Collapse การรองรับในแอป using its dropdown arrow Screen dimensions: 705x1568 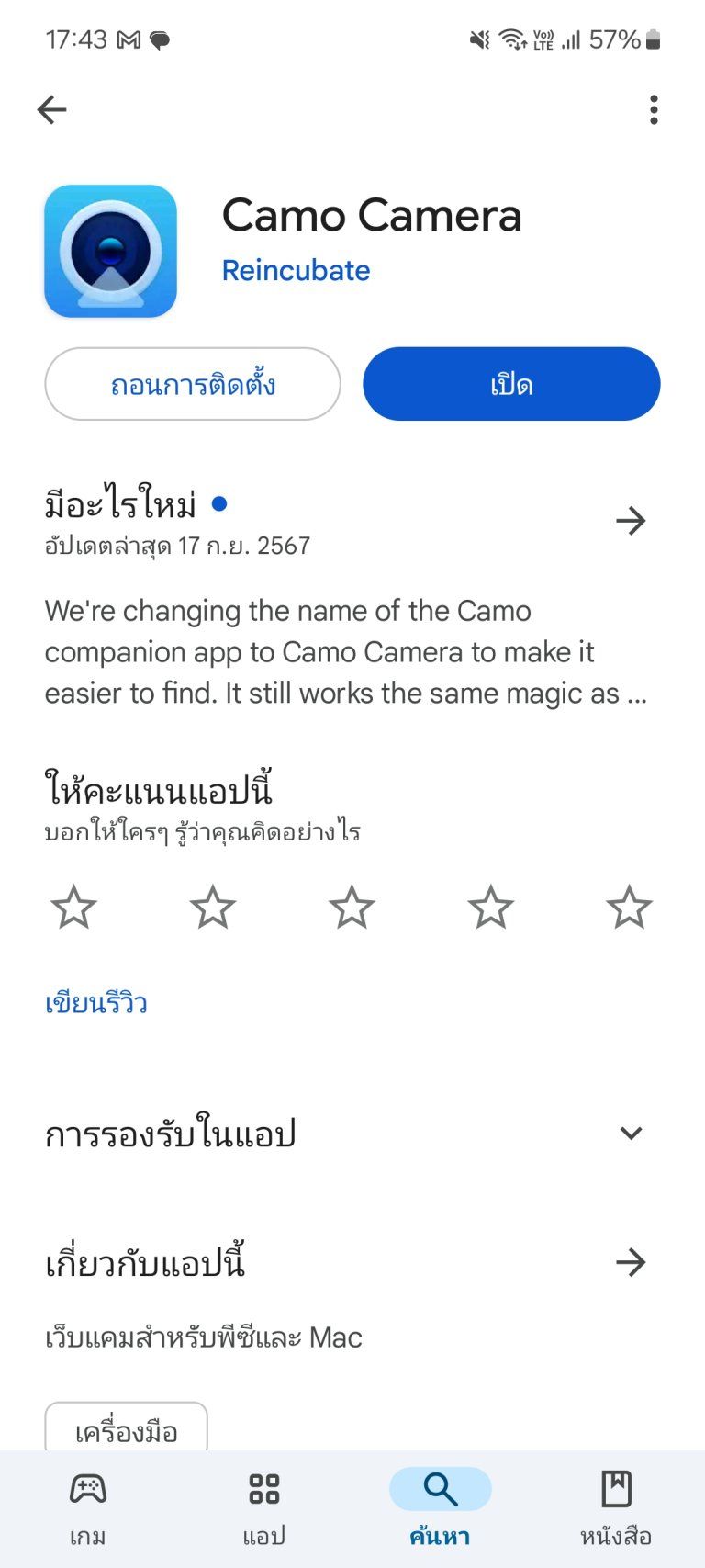[631, 1133]
